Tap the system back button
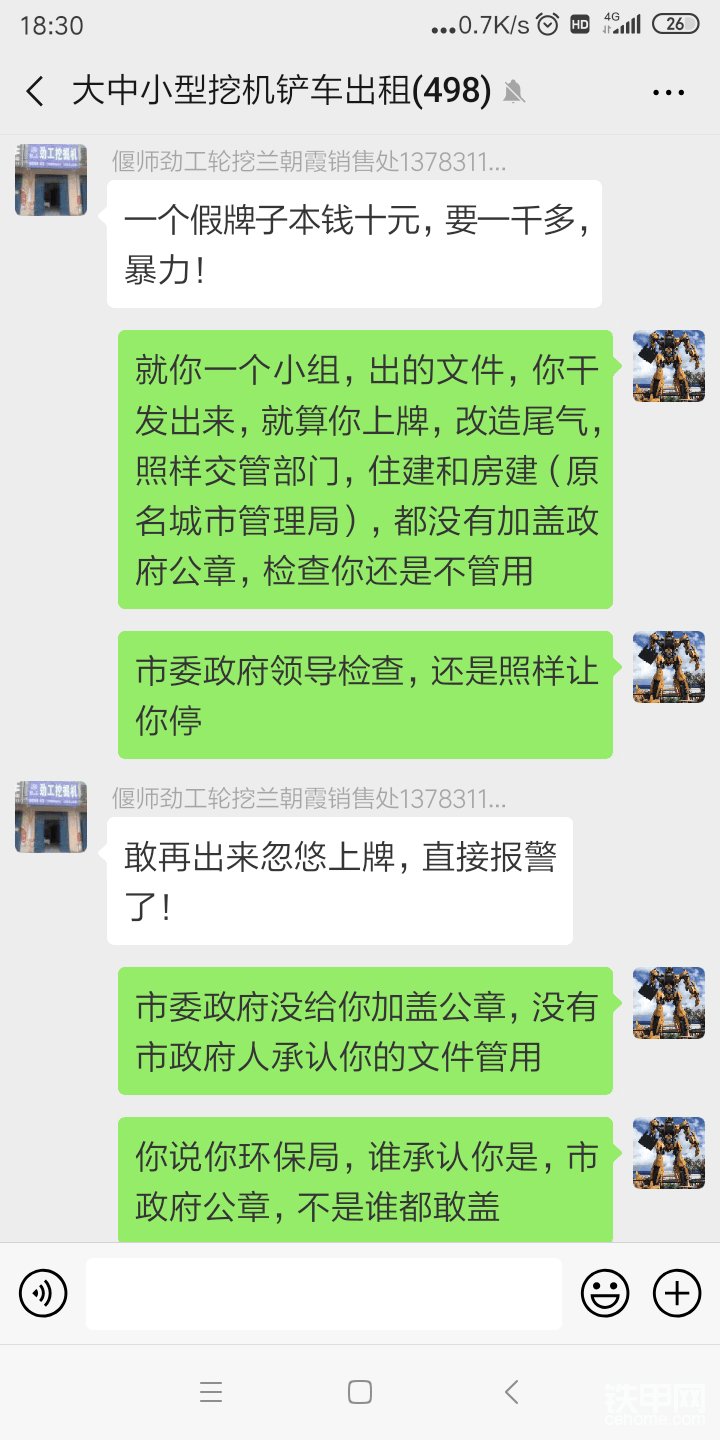The width and height of the screenshot is (720, 1440). [x=512, y=1392]
